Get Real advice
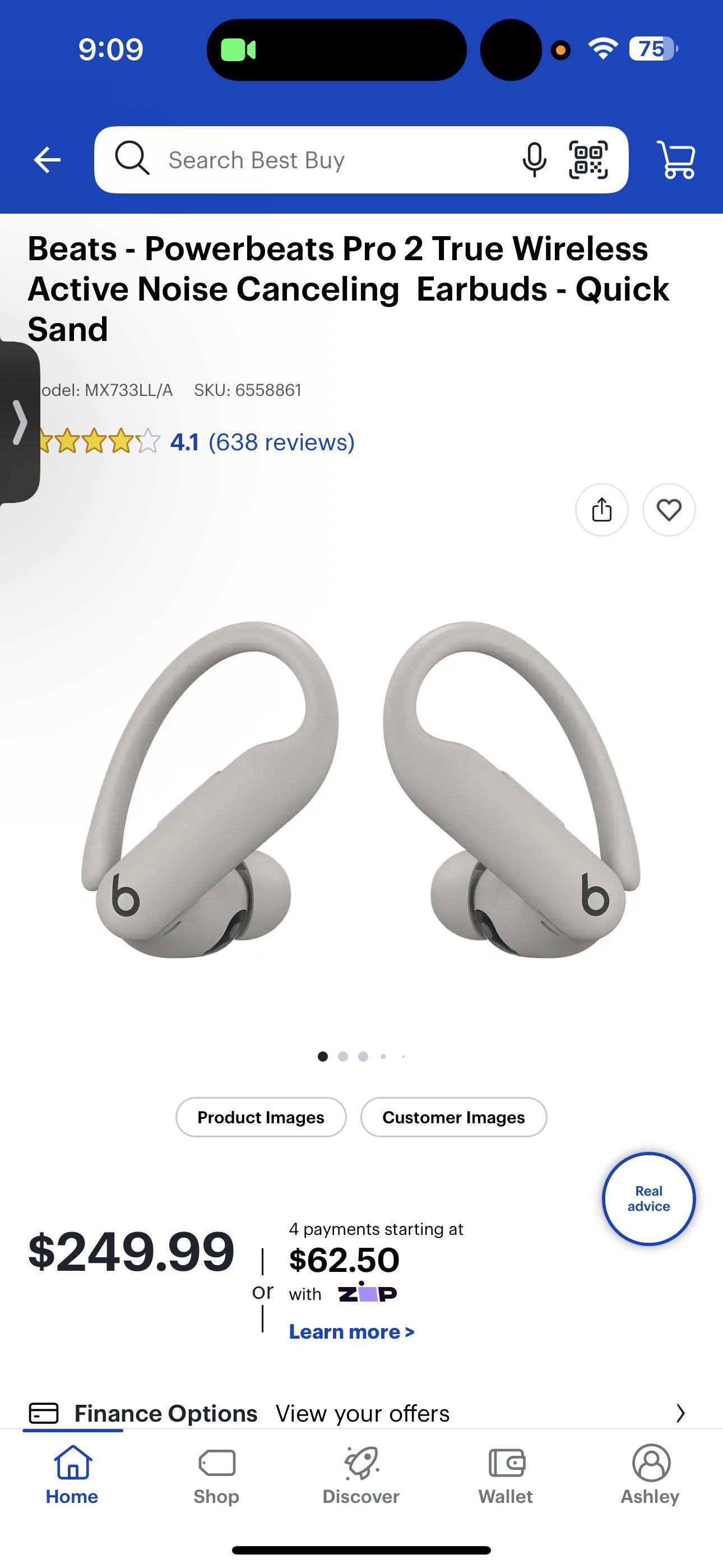 click(648, 1198)
